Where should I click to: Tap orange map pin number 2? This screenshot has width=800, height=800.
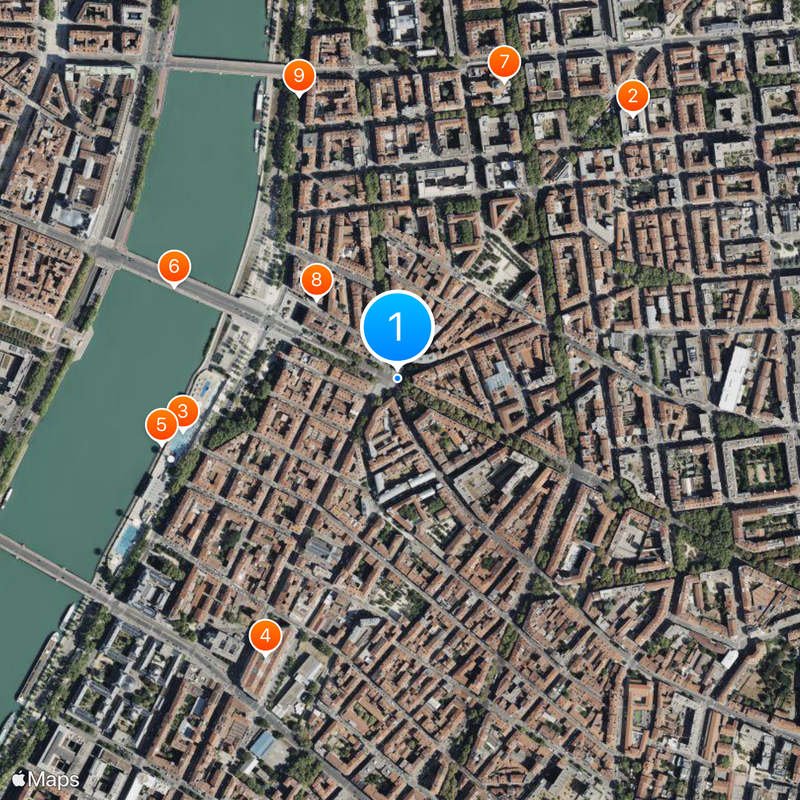[x=632, y=97]
